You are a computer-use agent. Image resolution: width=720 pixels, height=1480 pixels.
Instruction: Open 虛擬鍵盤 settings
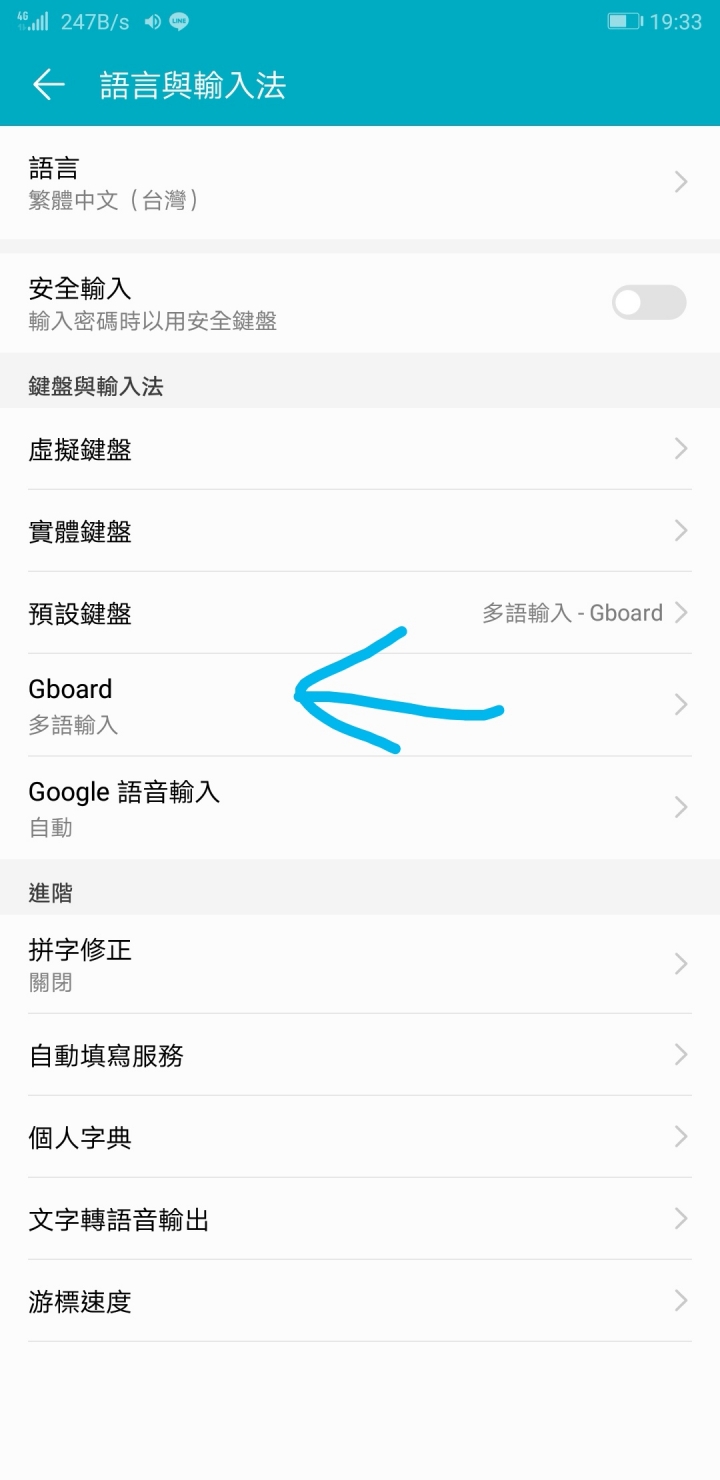(x=360, y=450)
